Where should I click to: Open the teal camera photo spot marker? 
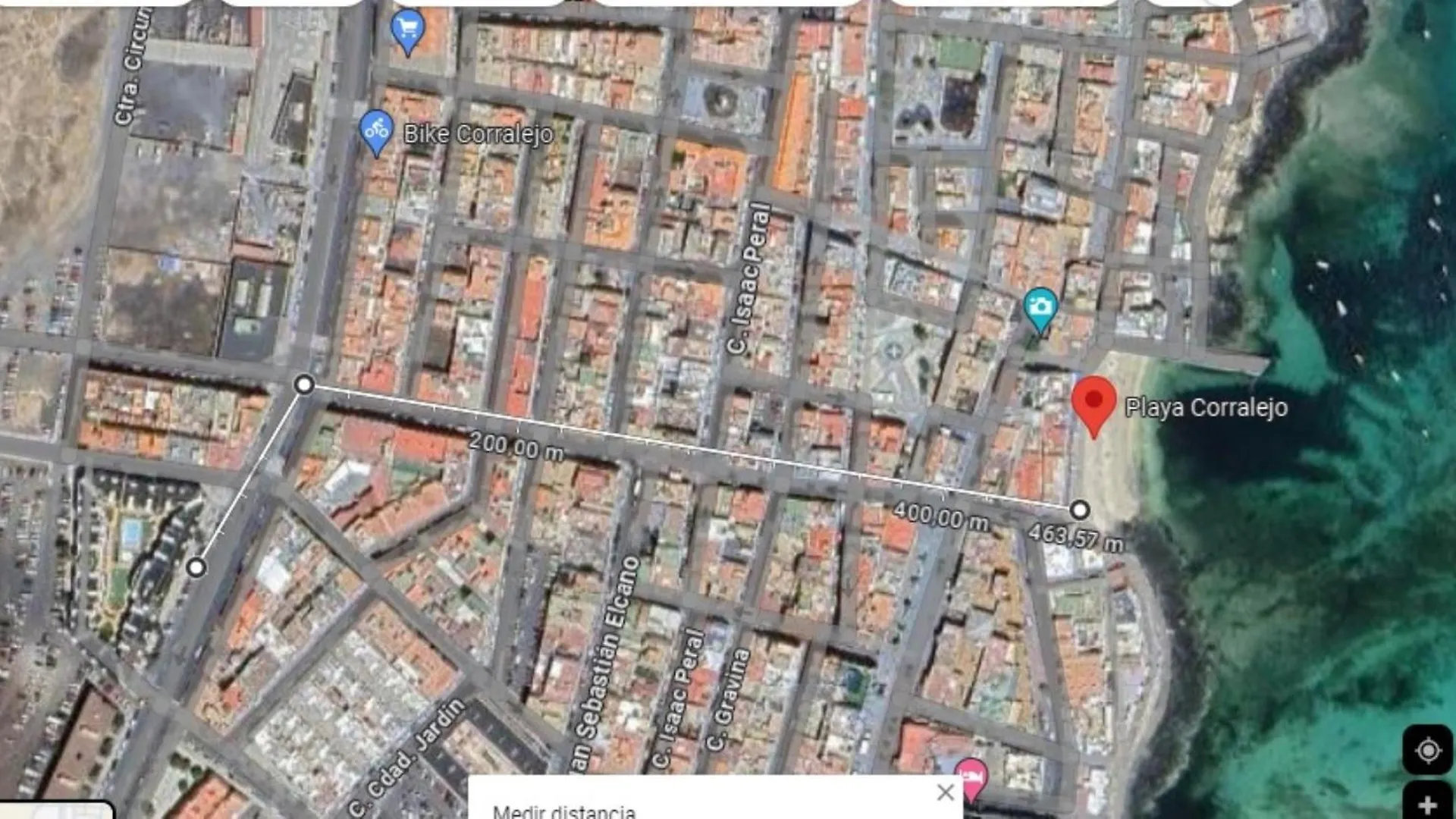pos(1040,308)
